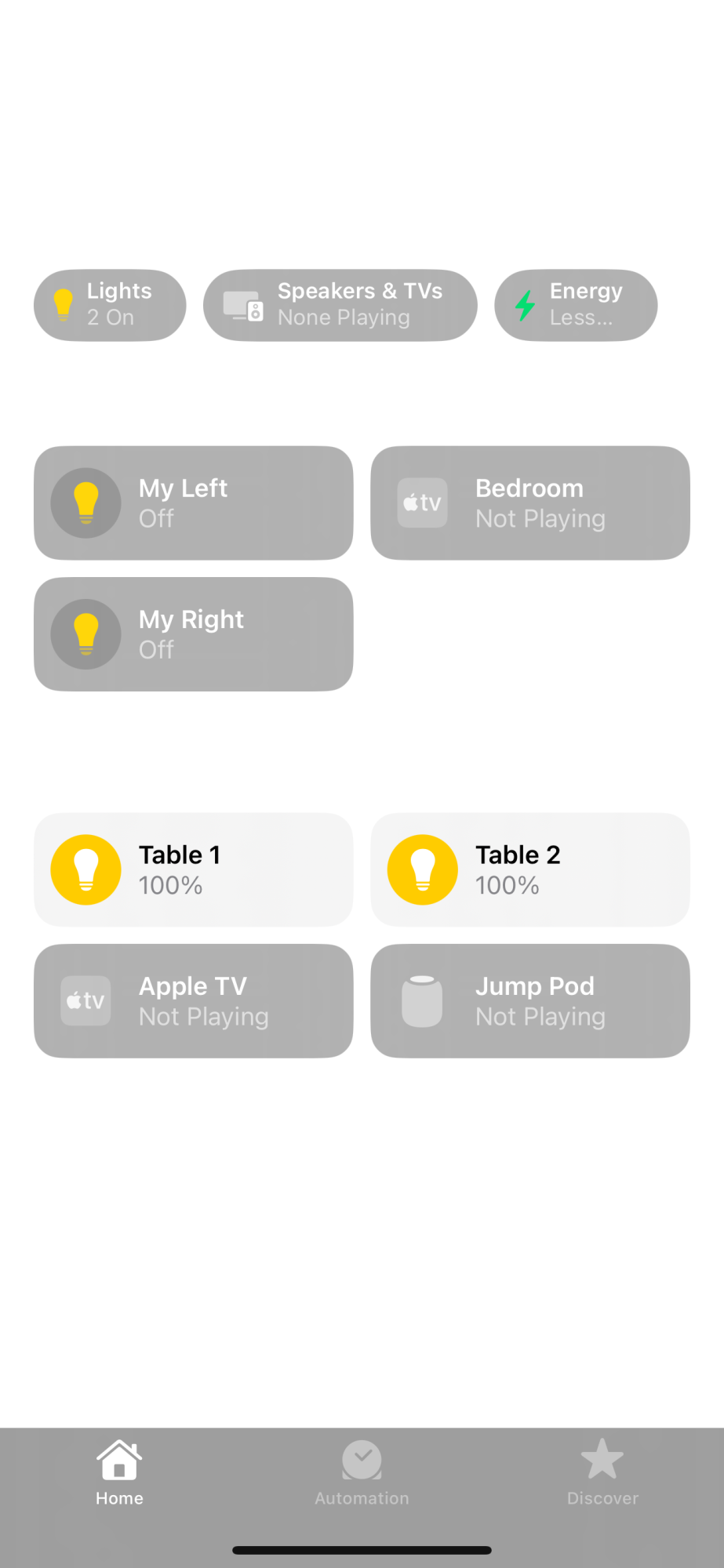Turn on the My Right light
Screen dimensions: 724x1568
[86, 634]
